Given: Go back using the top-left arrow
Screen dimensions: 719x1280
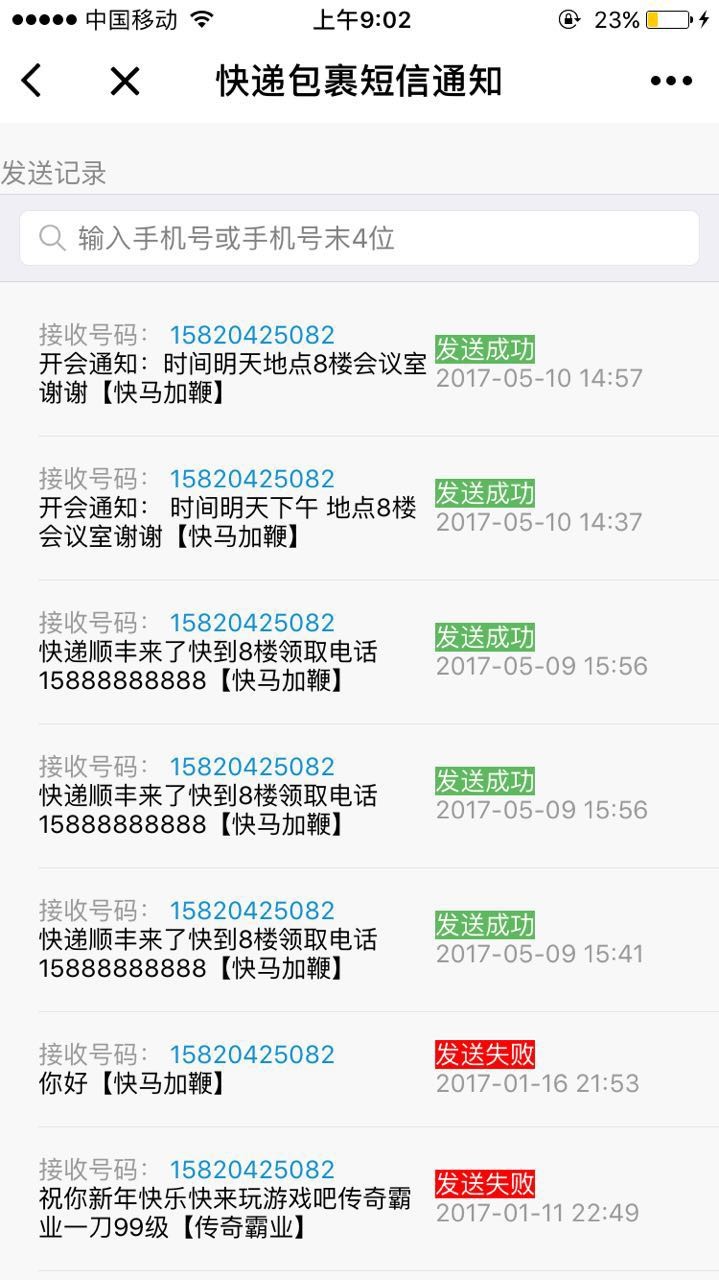Looking at the screenshot, I should pyautogui.click(x=32, y=81).
